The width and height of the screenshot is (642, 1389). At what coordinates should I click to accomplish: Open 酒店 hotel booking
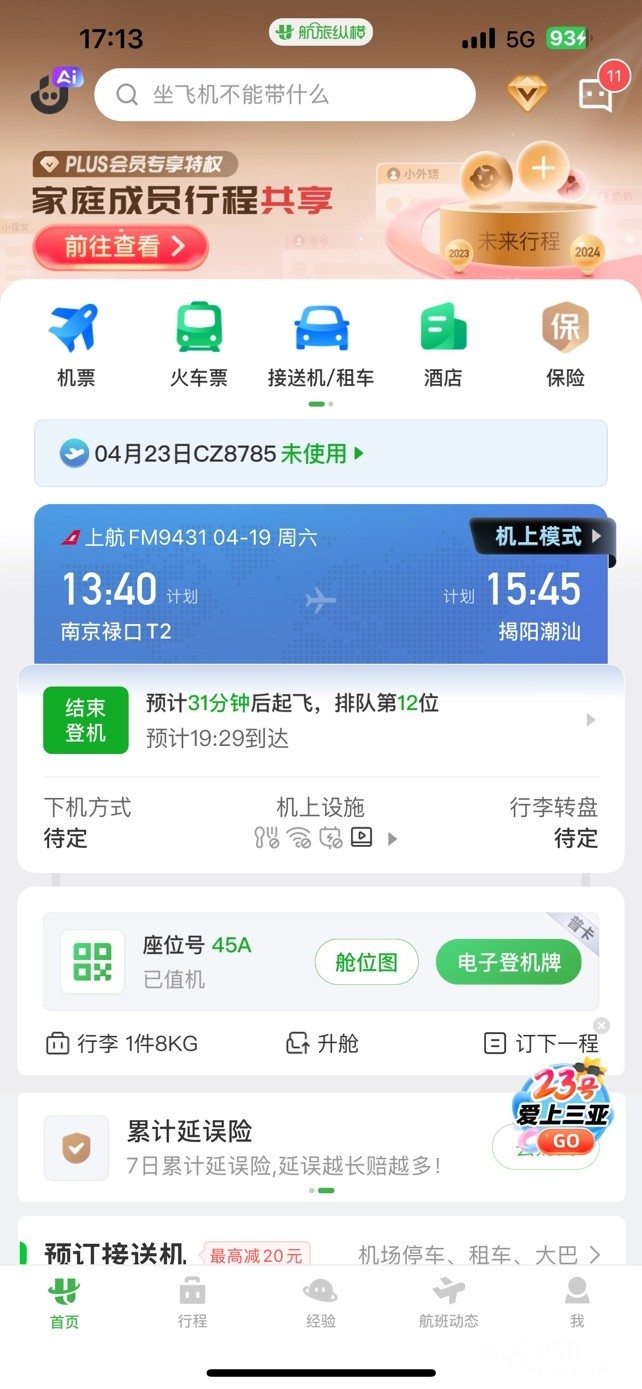coord(442,345)
